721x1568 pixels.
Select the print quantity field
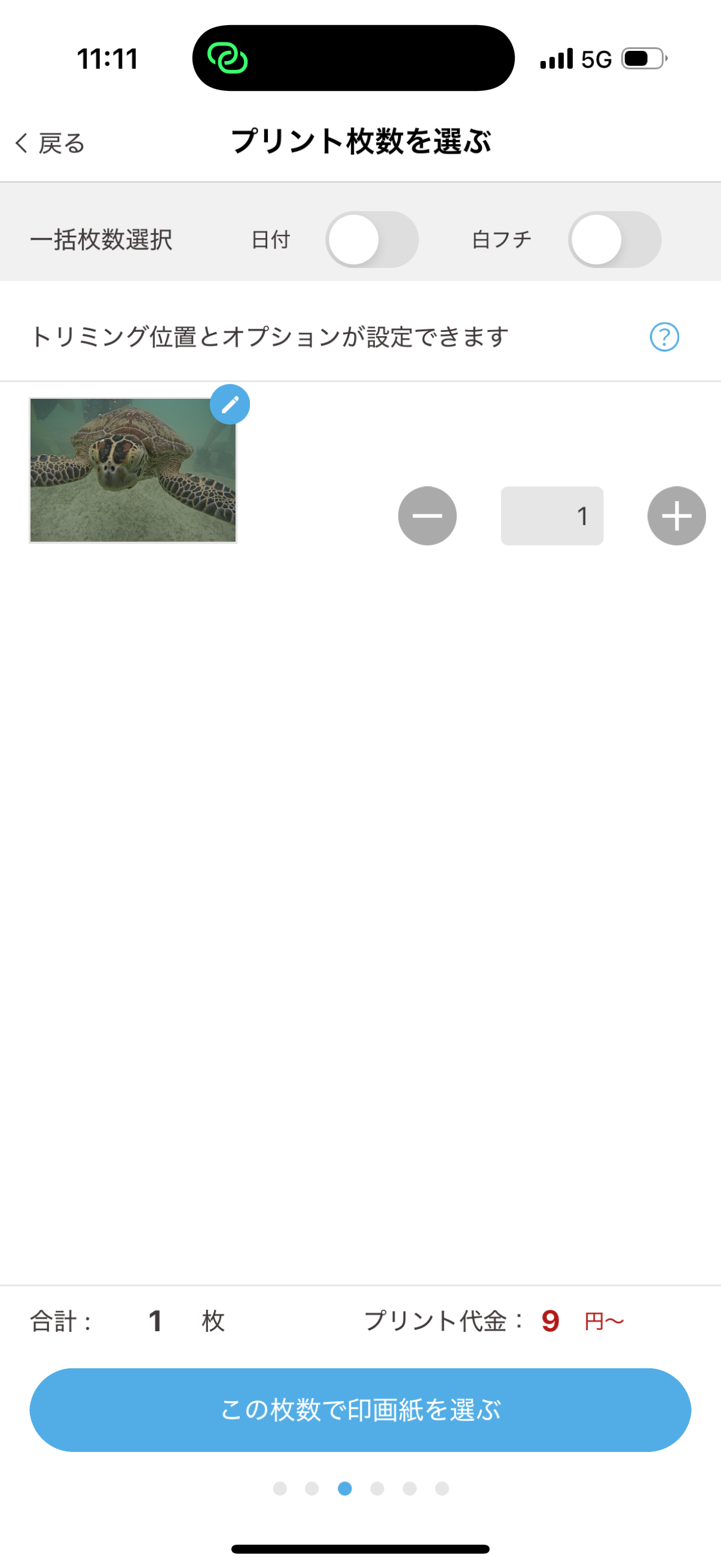[x=552, y=515]
